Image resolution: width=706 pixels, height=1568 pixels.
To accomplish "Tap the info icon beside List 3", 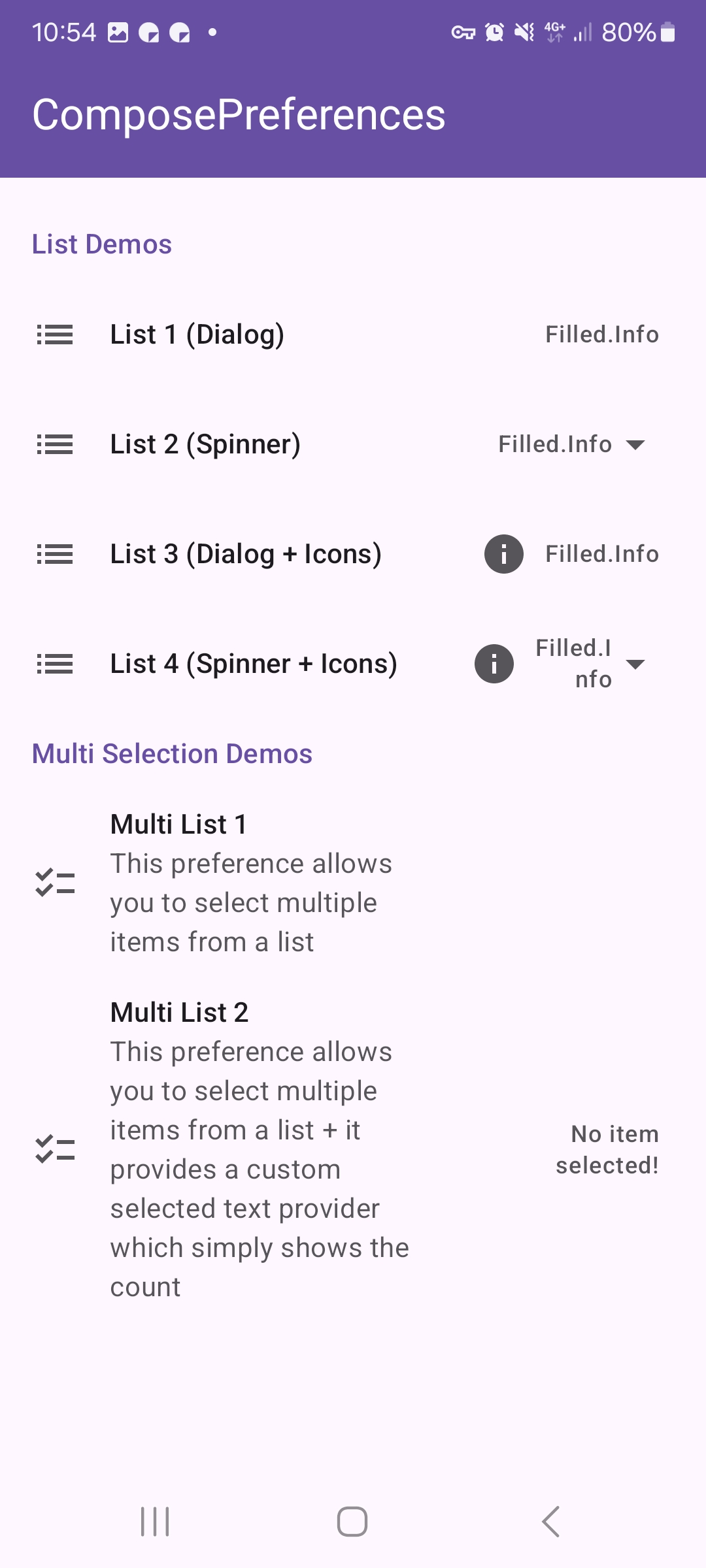I will pyautogui.click(x=503, y=553).
